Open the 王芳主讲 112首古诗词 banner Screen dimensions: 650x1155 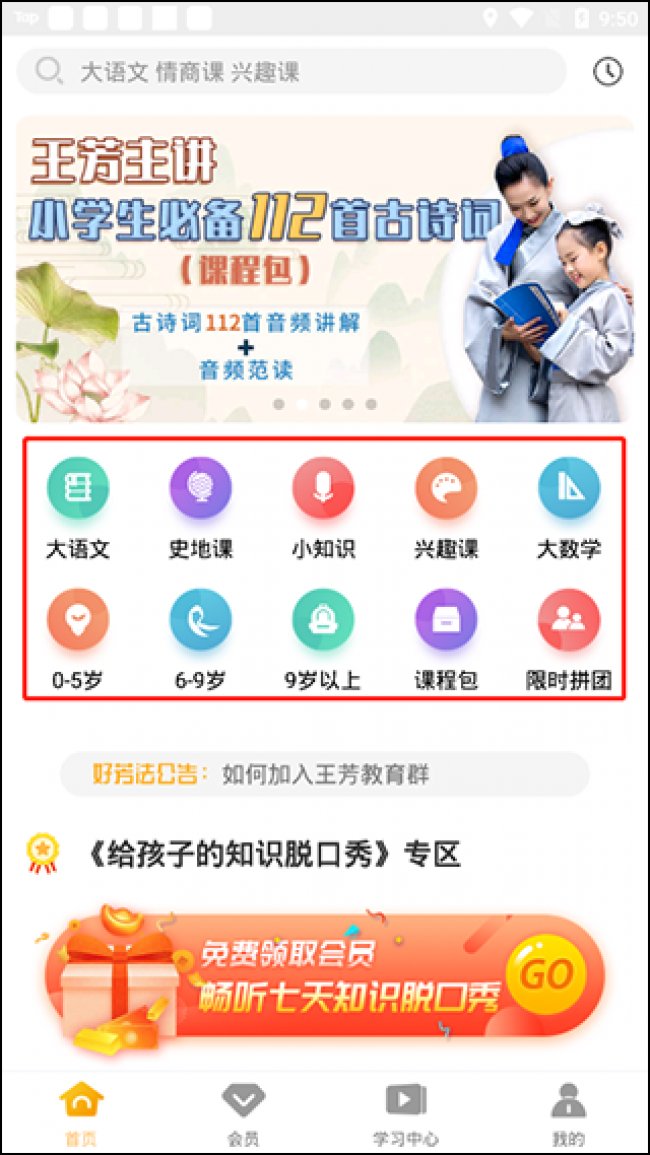click(x=325, y=268)
